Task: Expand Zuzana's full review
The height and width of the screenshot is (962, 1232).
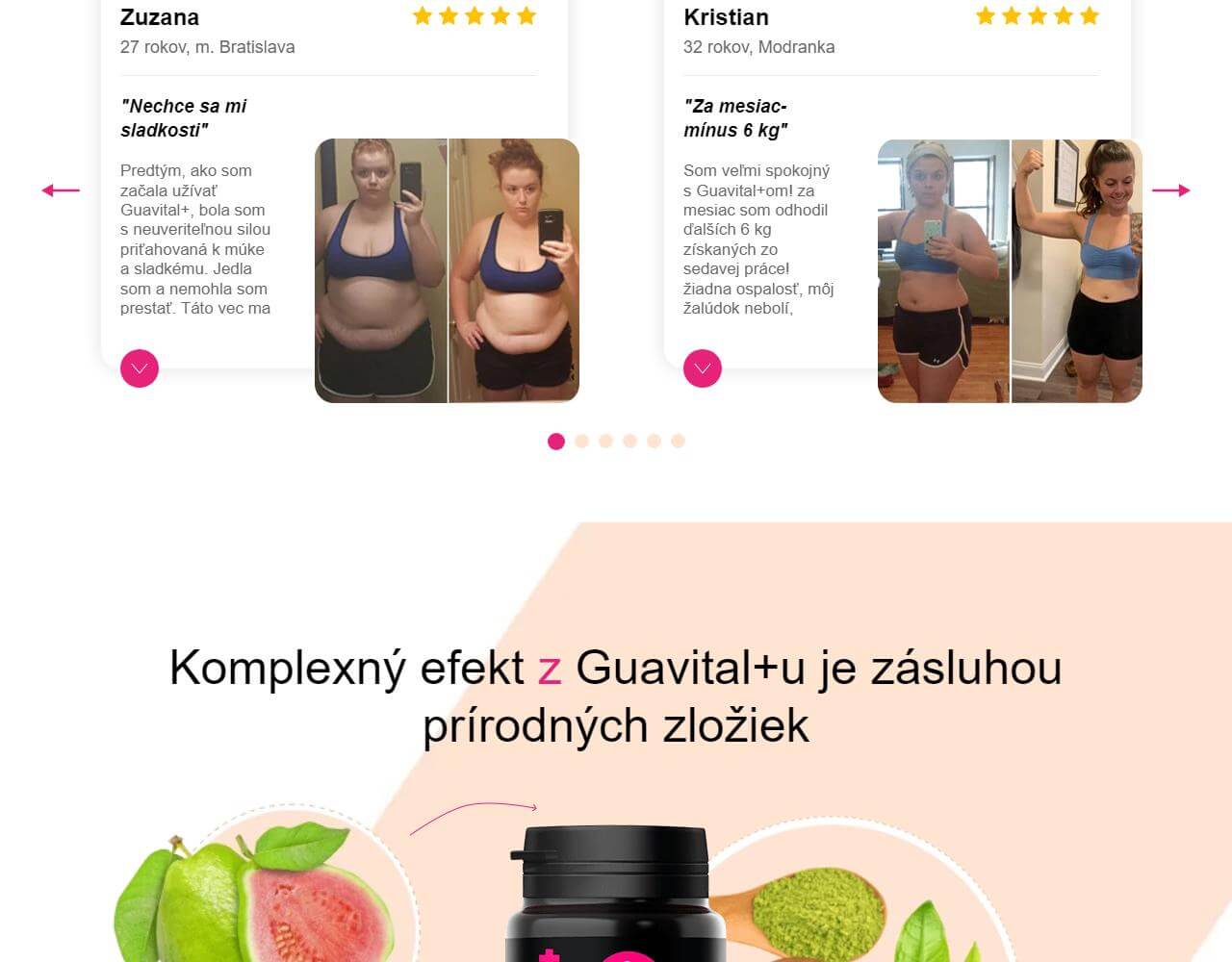Action: [140, 368]
